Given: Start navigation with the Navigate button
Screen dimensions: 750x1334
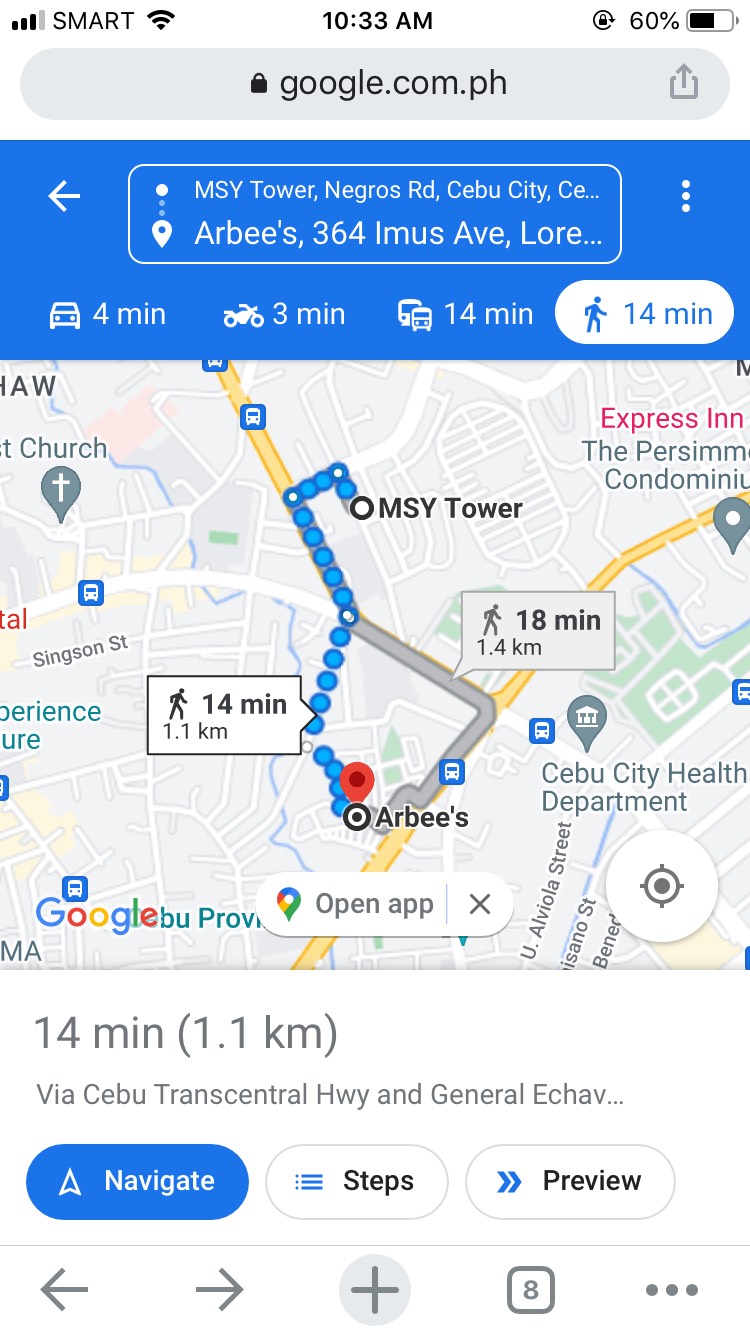Looking at the screenshot, I should pos(137,1181).
